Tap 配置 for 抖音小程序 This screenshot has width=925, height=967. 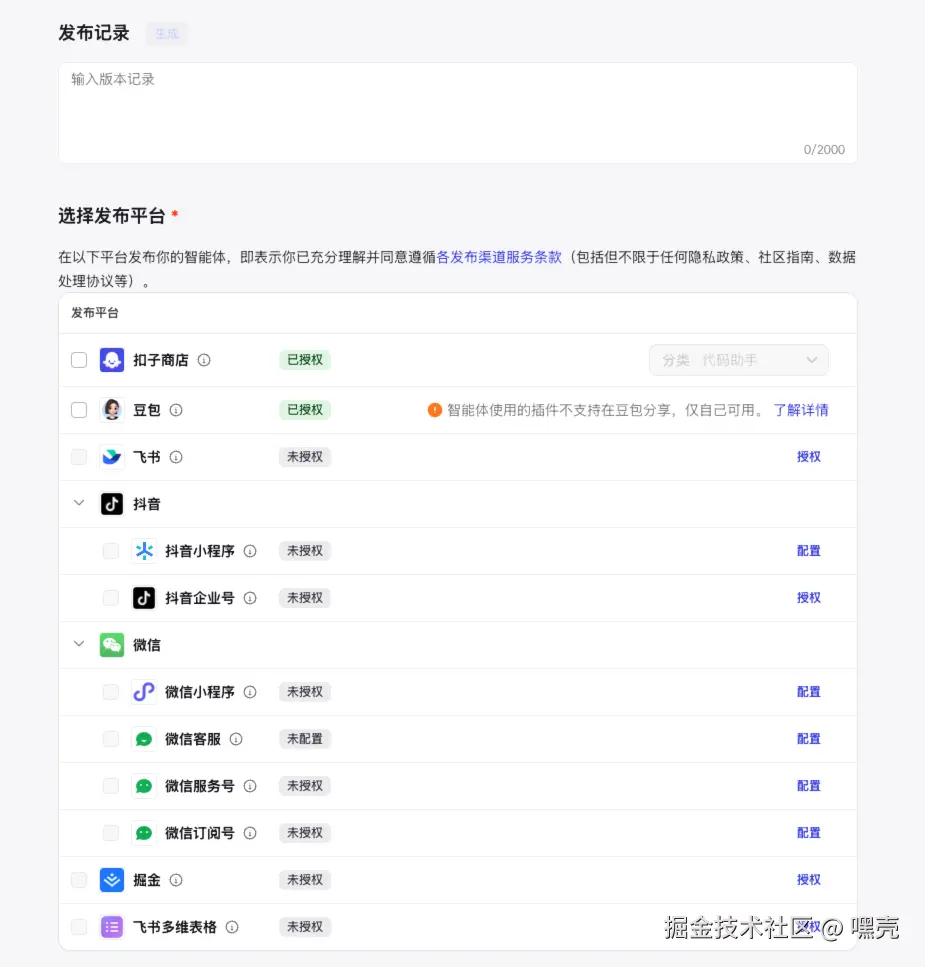[x=808, y=551]
